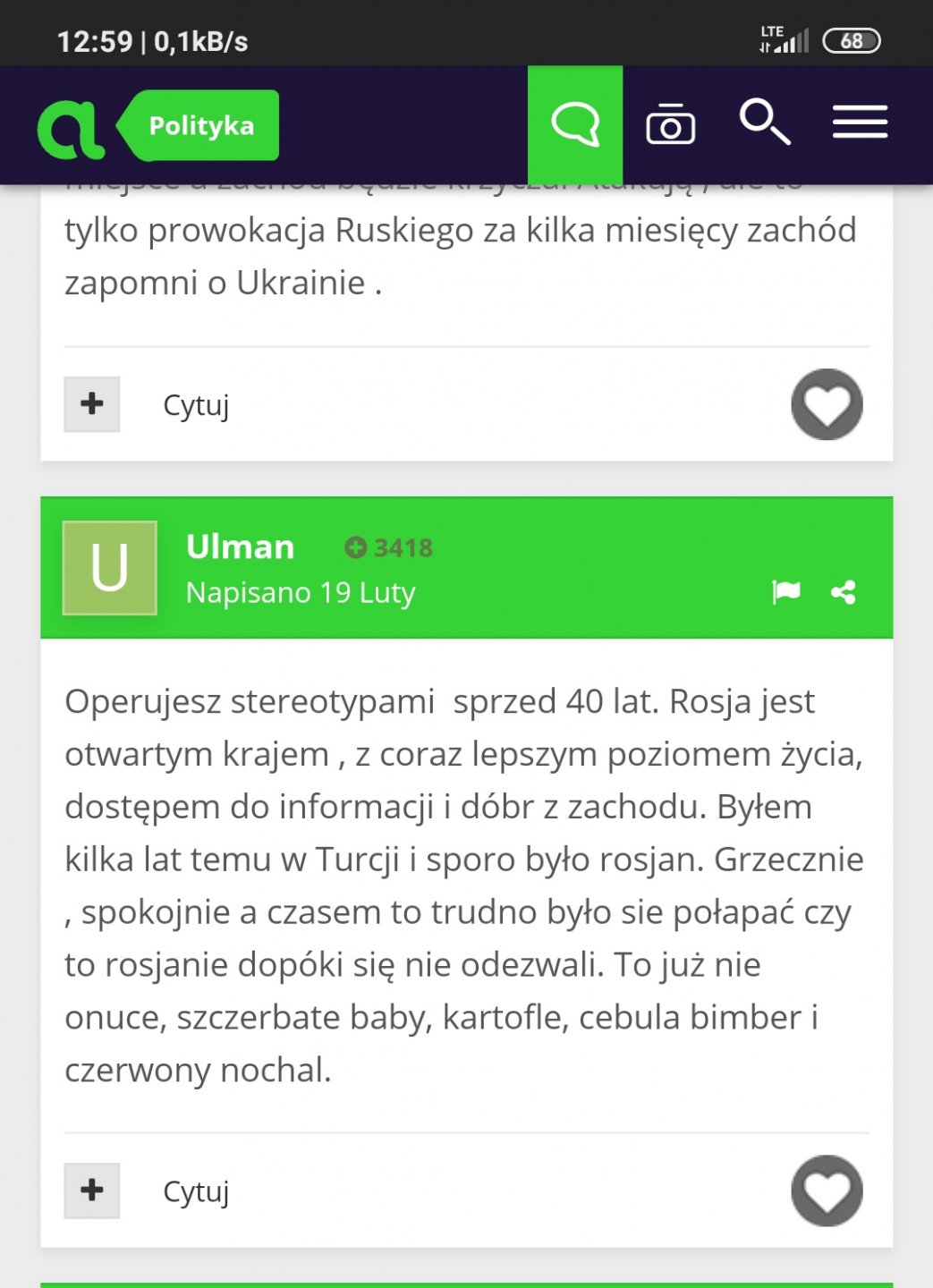This screenshot has width=933, height=1288.
Task: Like Ulman's post with heart
Action: pos(827,1191)
